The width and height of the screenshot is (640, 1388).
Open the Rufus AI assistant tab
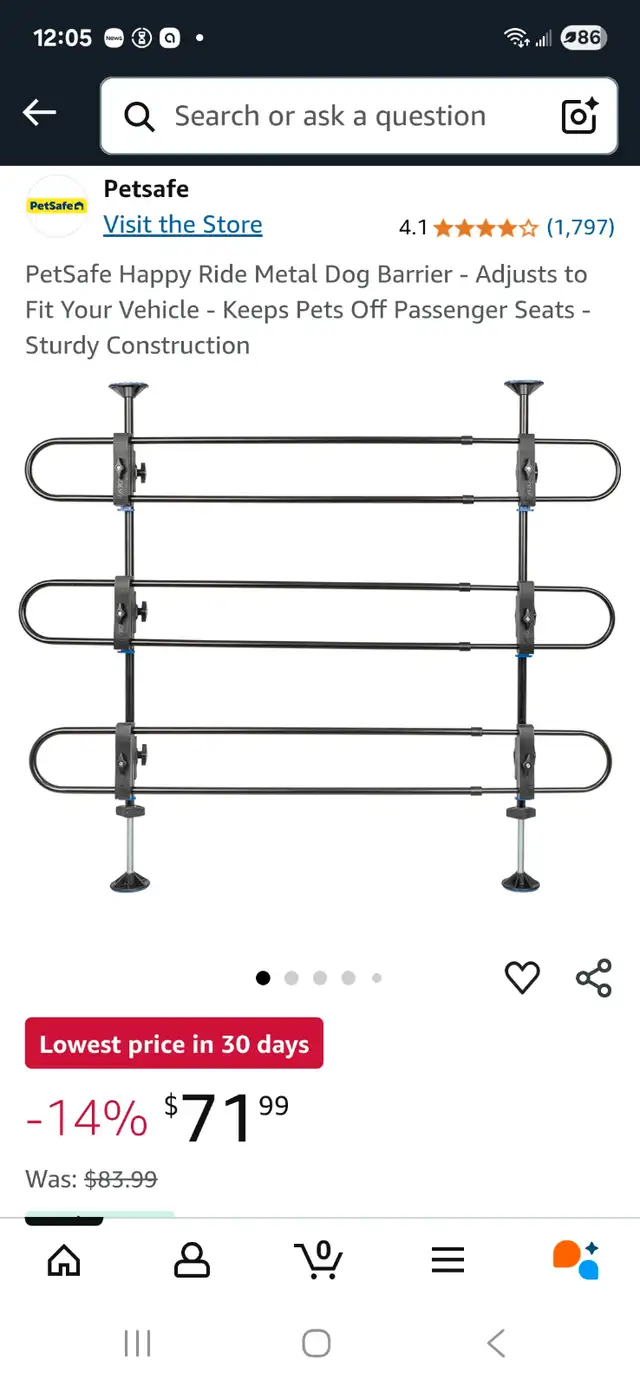[x=576, y=1260]
